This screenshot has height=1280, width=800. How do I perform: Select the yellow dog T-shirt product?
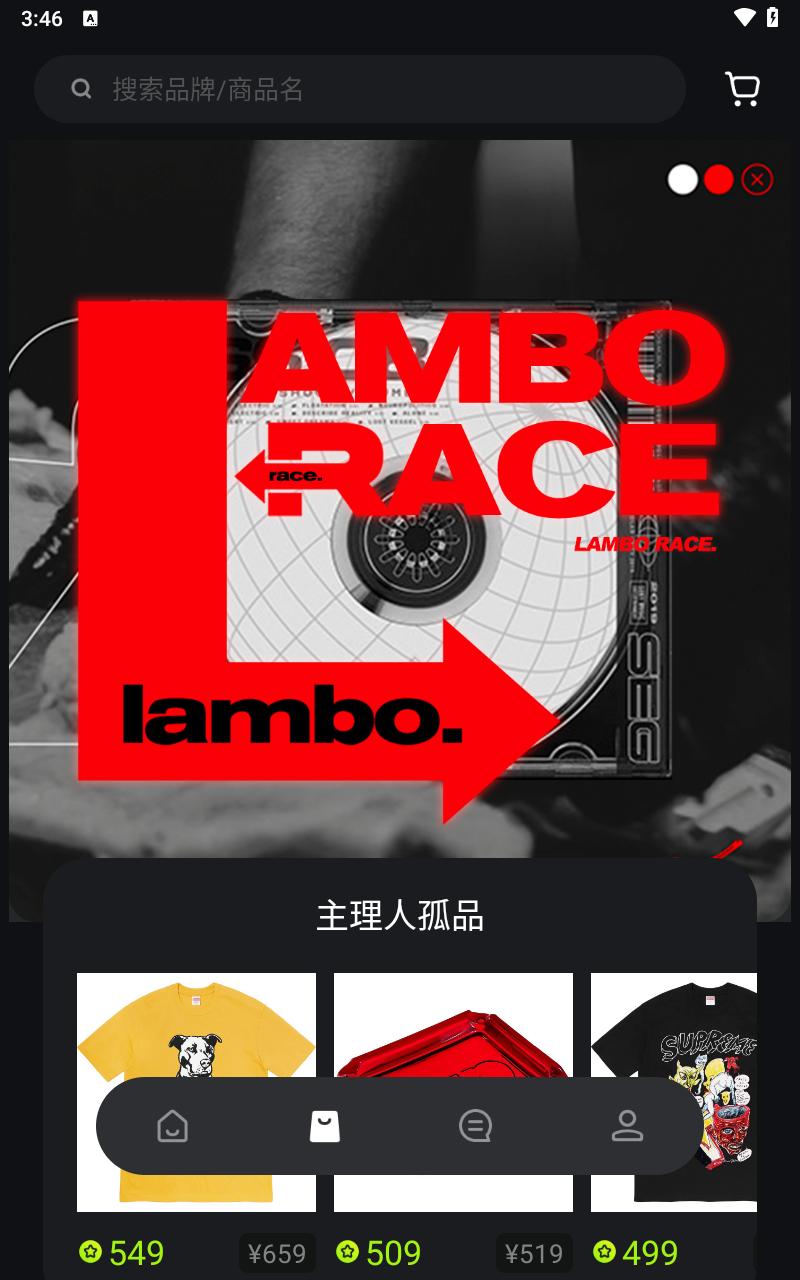196,1030
